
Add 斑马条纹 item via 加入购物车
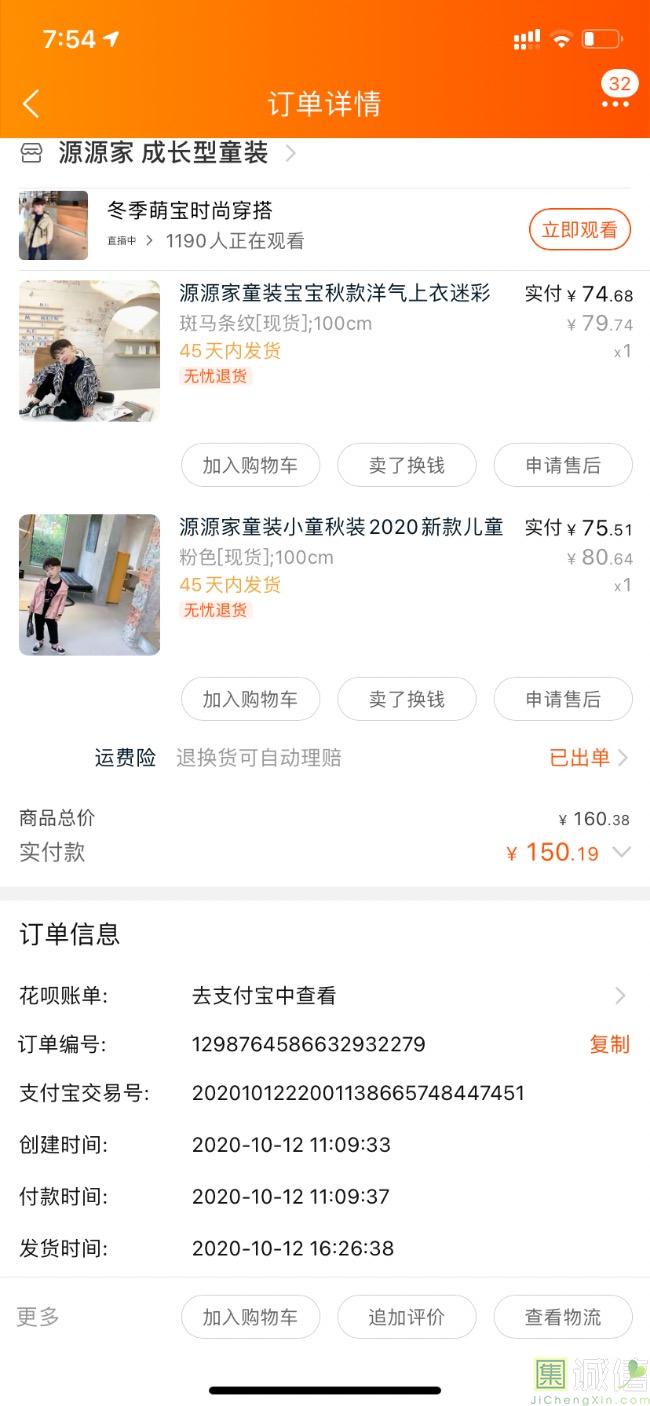[x=250, y=465]
